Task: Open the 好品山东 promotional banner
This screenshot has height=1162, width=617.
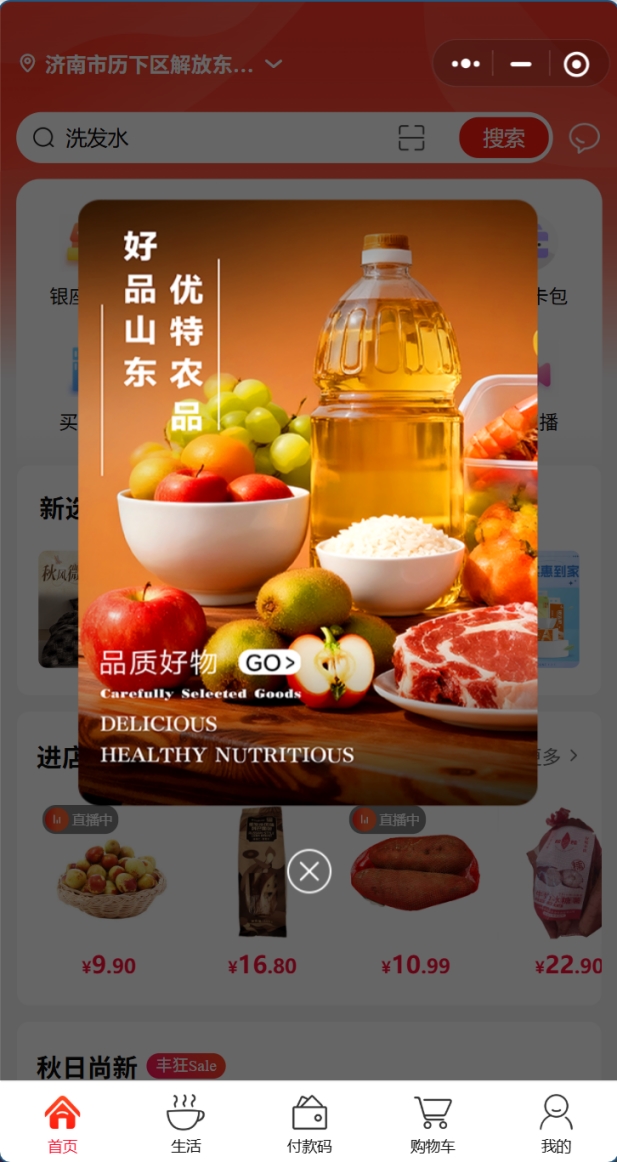Action: coord(307,500)
